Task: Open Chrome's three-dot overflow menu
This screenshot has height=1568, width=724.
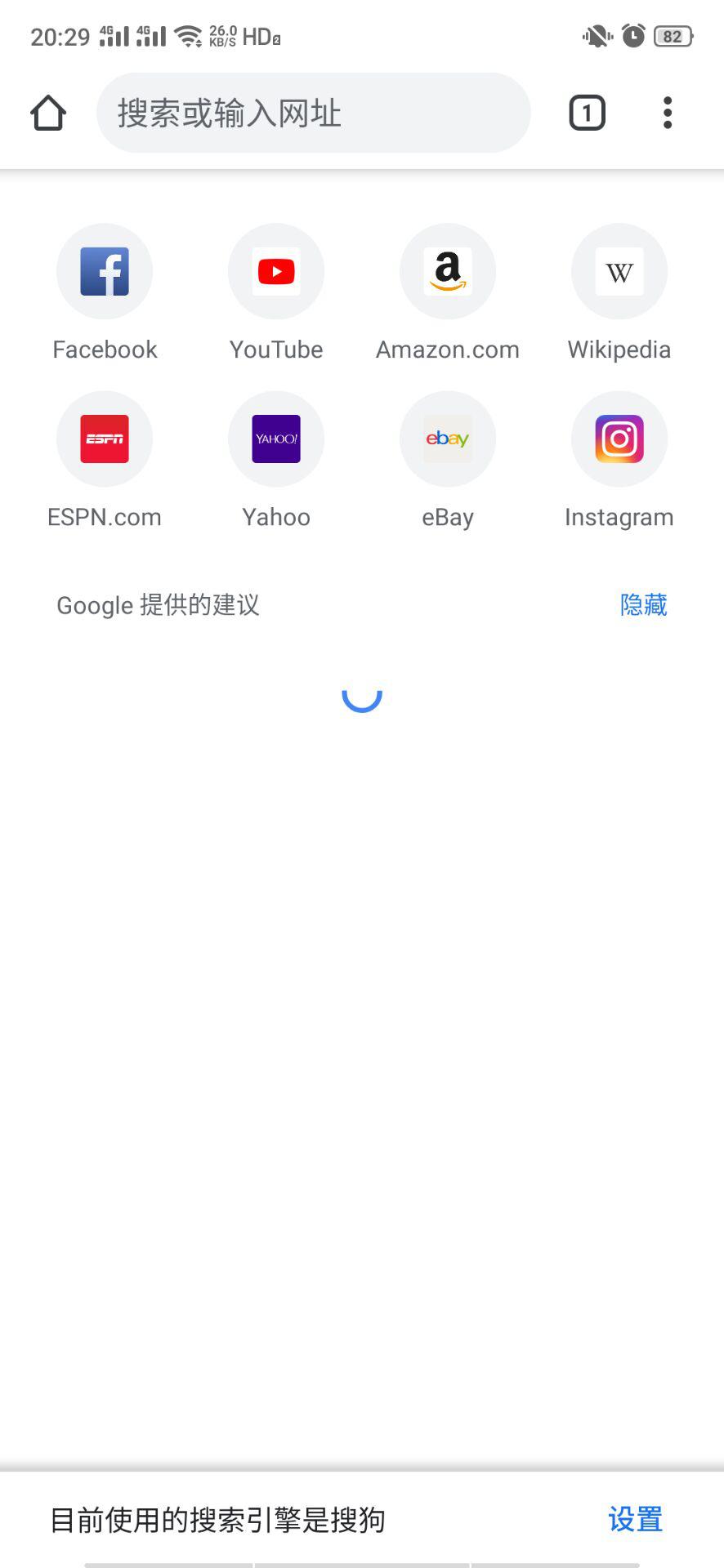Action: (x=667, y=113)
